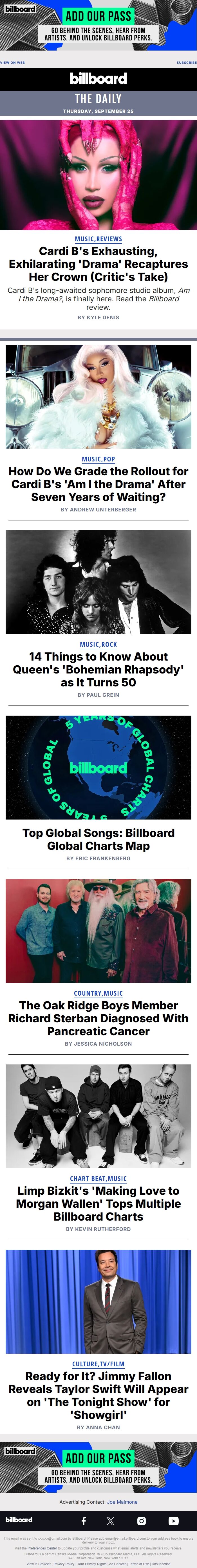Open Queen's 'Bohemian Rhapsody' turns 50 article
Image resolution: width=197 pixels, height=1568 pixels.
pos(98,669)
